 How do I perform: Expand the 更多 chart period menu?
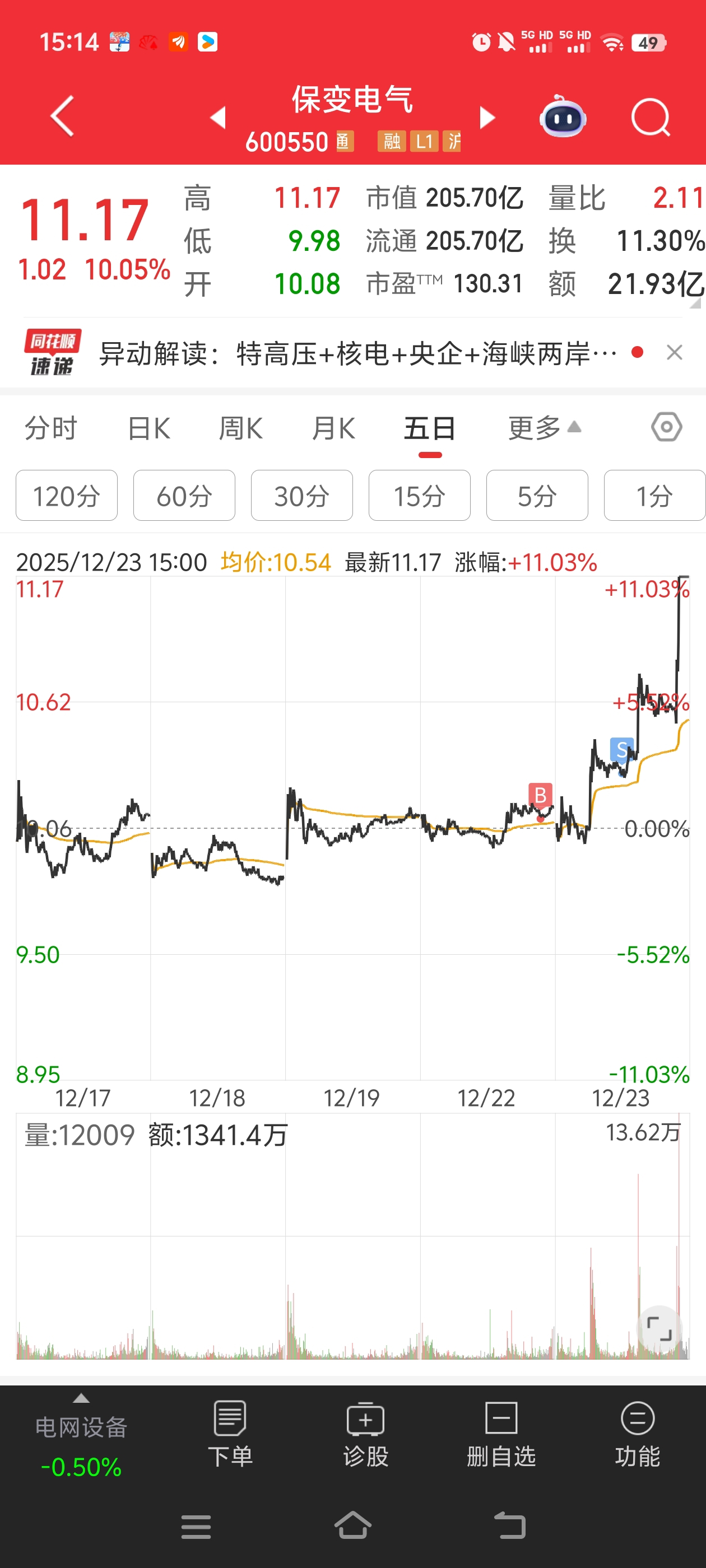[x=545, y=428]
